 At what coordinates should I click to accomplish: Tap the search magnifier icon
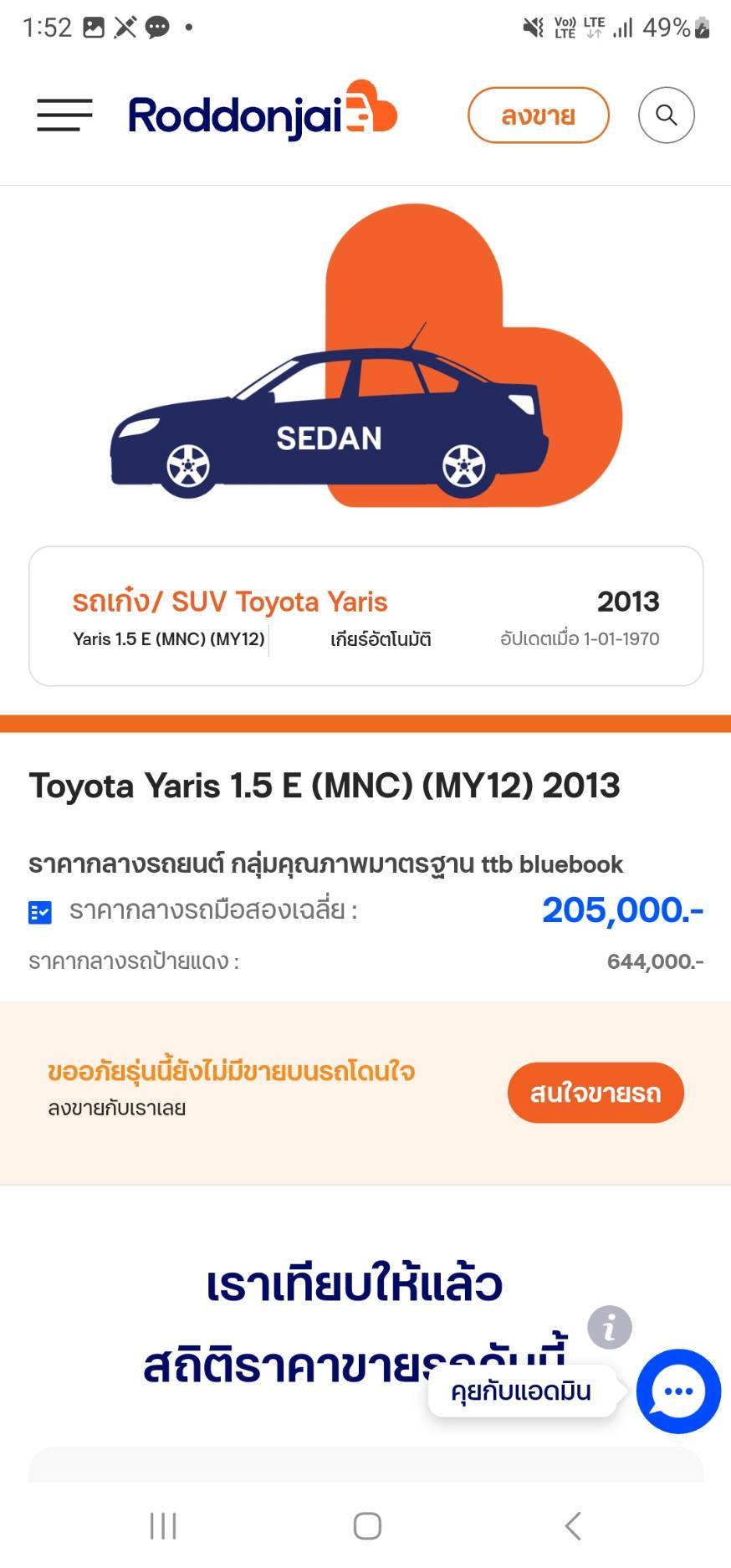click(x=666, y=115)
